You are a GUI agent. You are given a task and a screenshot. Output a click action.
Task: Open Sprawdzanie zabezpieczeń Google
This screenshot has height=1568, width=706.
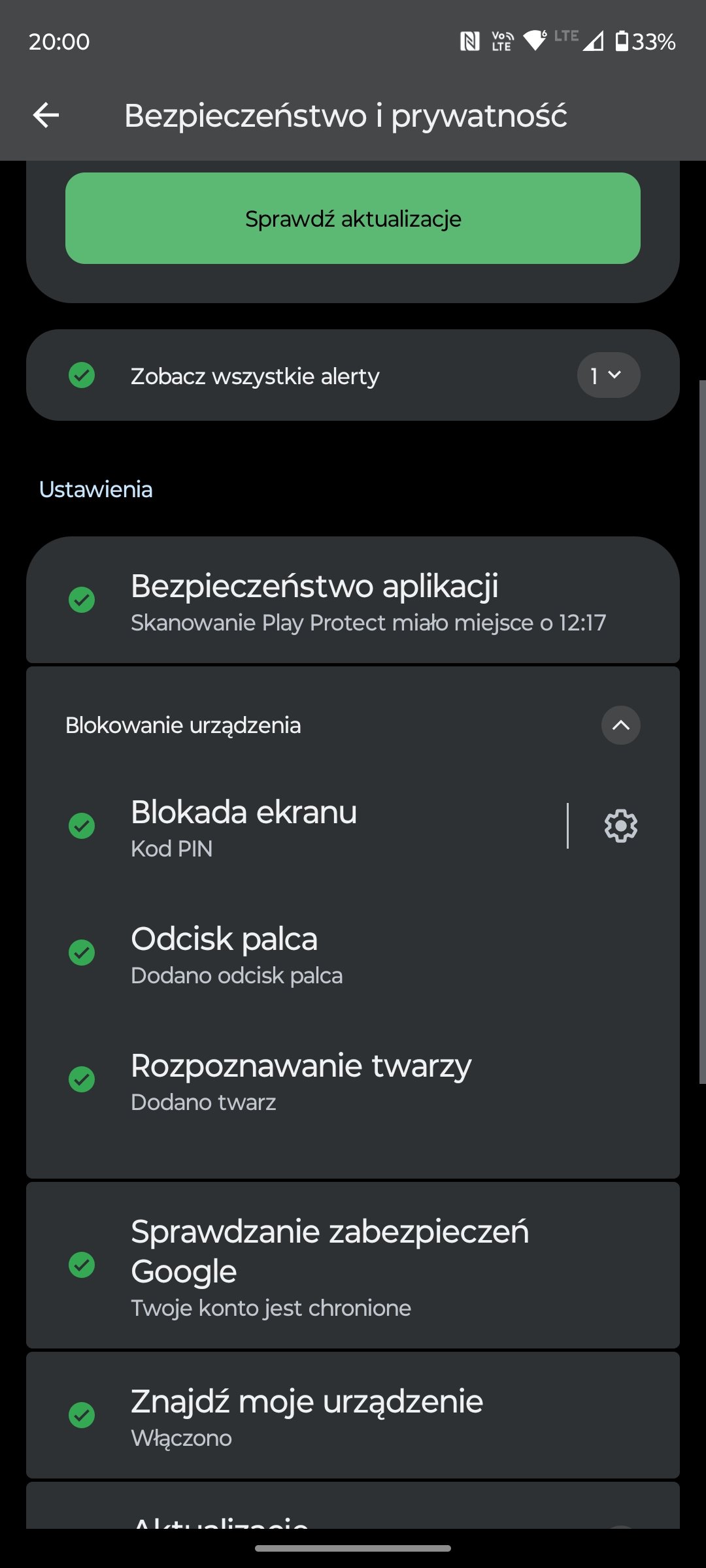[x=353, y=1266]
